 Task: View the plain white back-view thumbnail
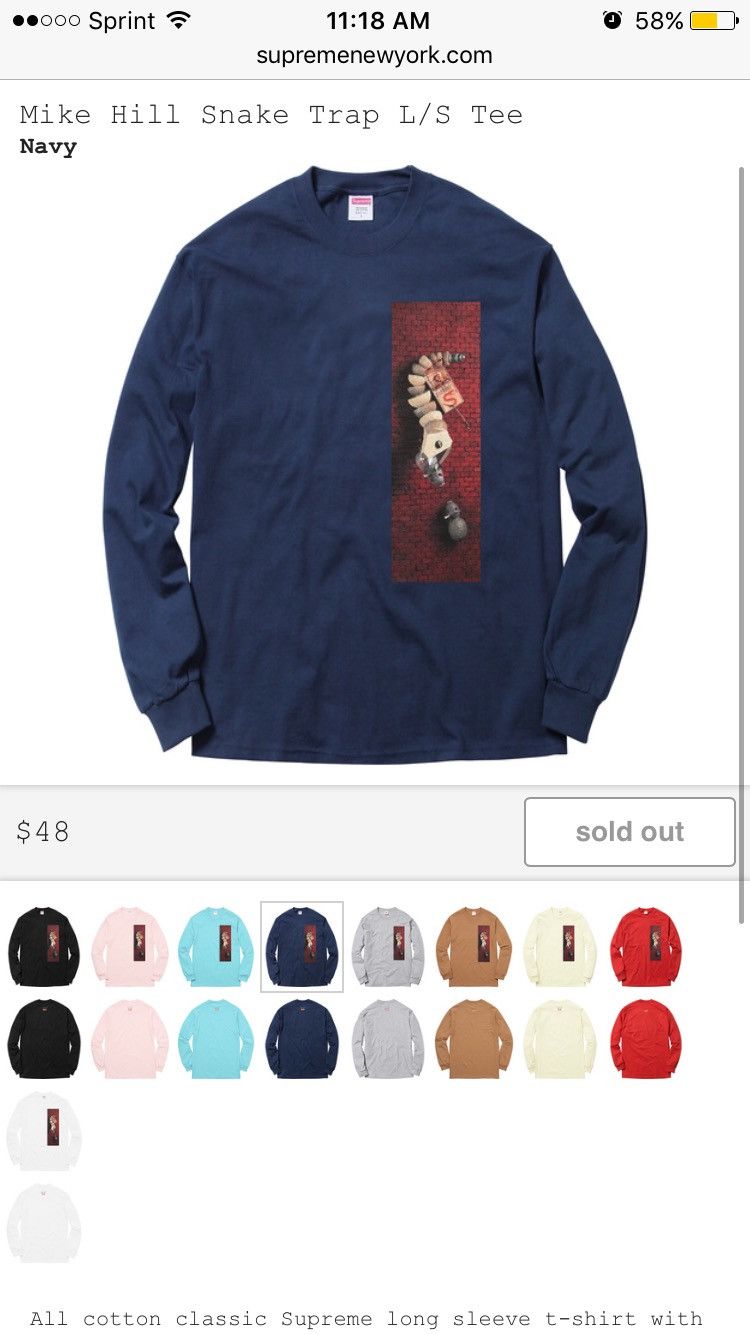(x=44, y=1222)
